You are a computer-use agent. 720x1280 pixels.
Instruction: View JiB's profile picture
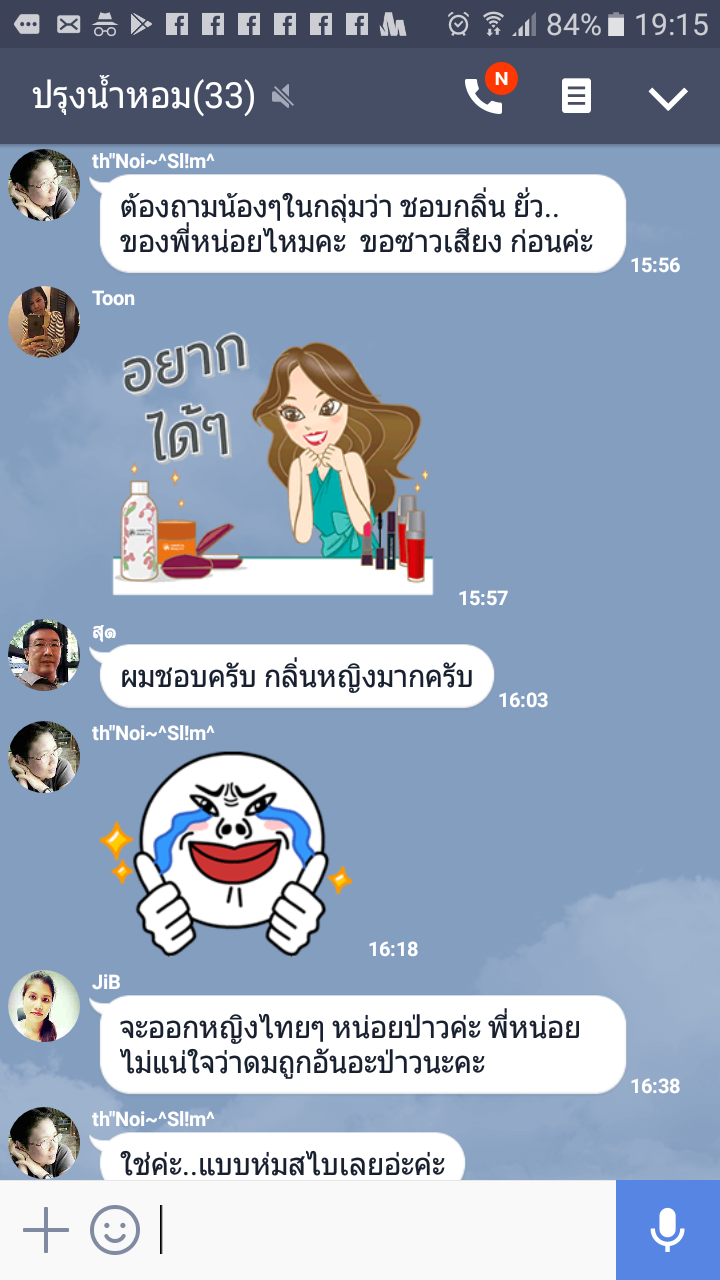[x=44, y=1006]
